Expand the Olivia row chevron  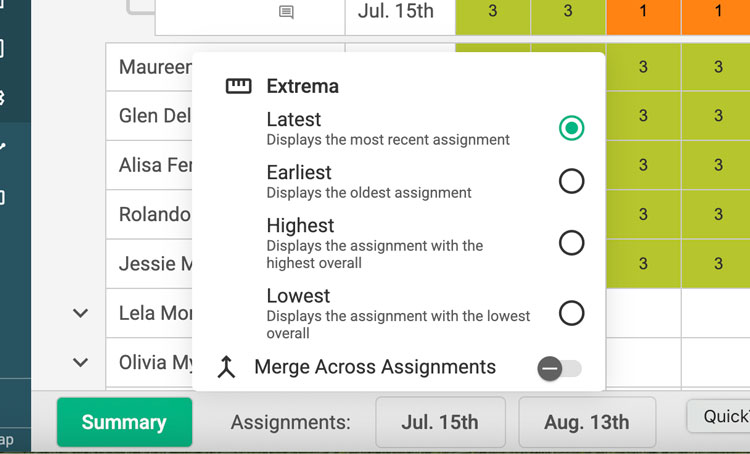(81, 362)
